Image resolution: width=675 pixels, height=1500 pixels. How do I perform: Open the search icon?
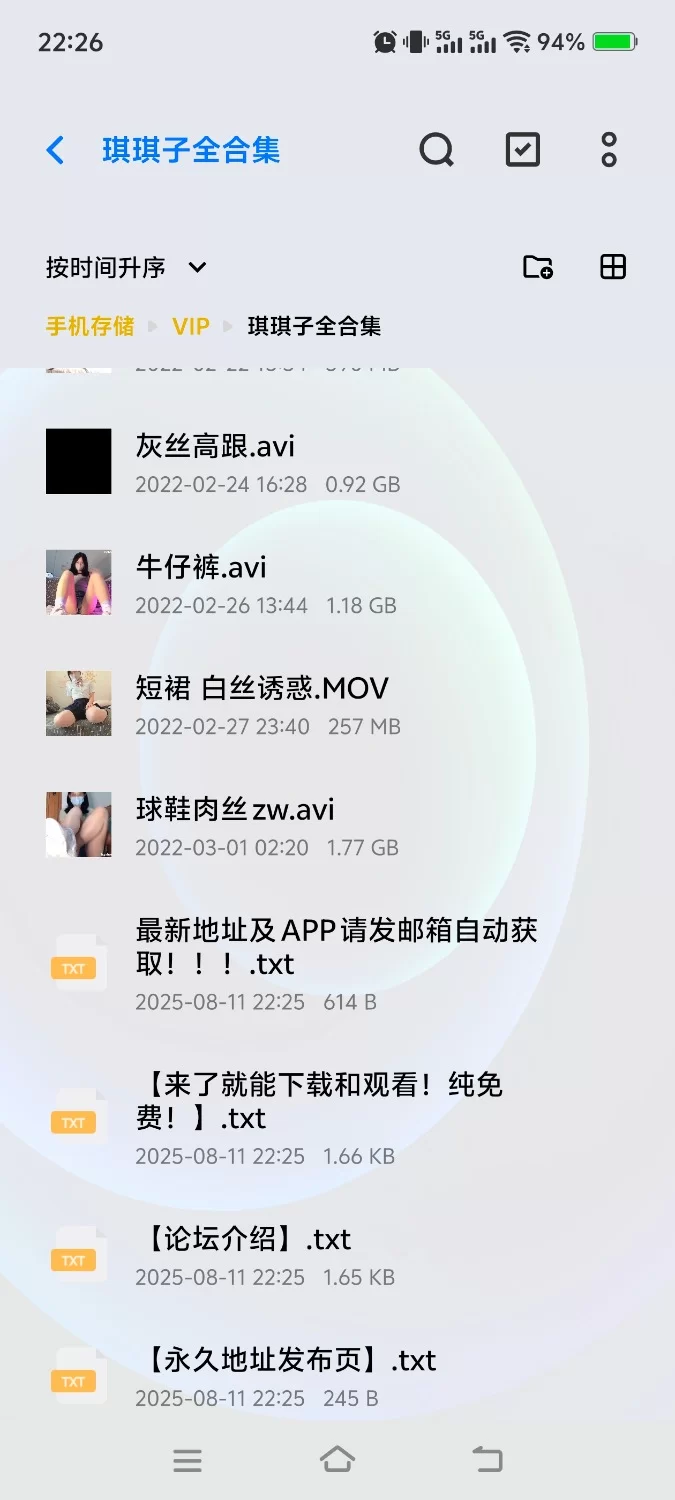tap(436, 151)
